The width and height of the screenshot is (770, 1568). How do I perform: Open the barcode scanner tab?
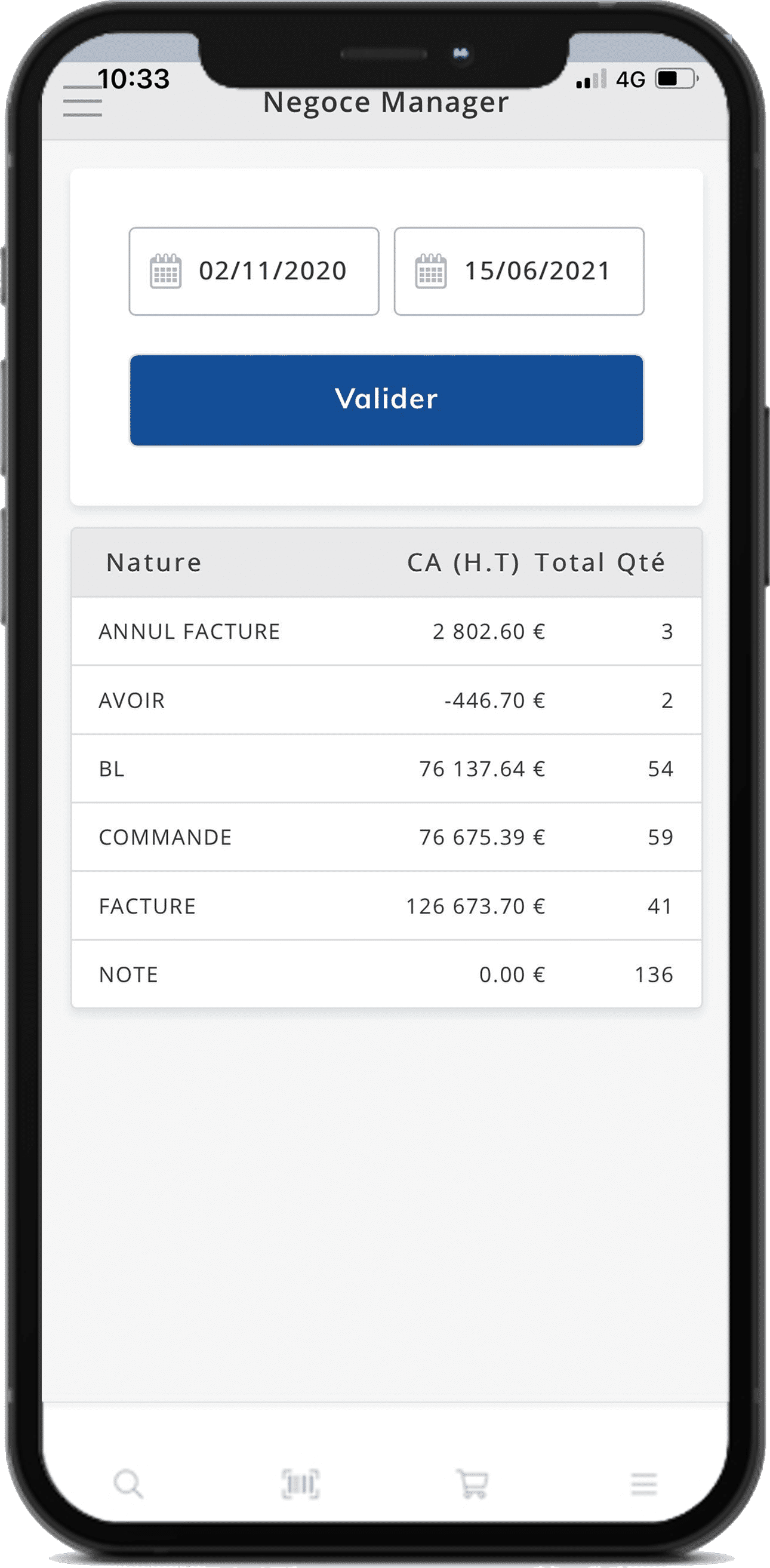300,1483
